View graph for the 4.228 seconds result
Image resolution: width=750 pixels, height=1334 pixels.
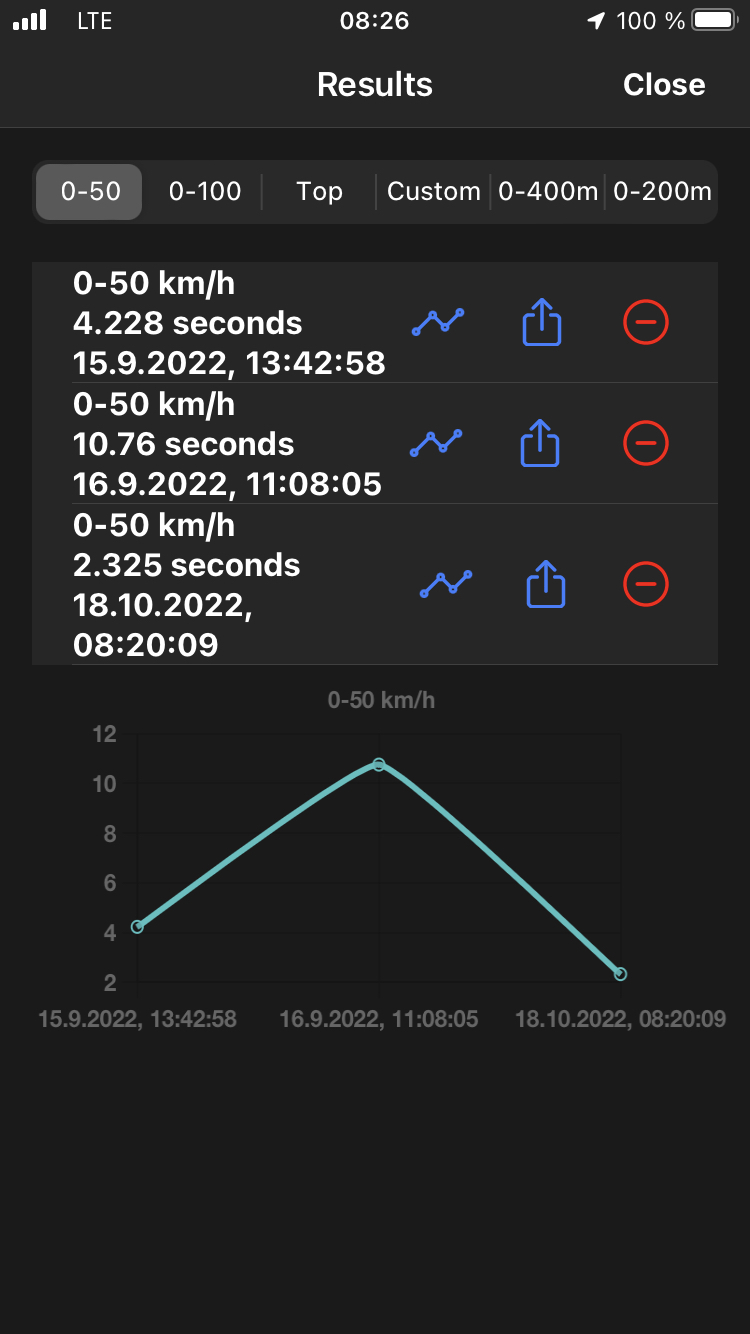click(438, 322)
